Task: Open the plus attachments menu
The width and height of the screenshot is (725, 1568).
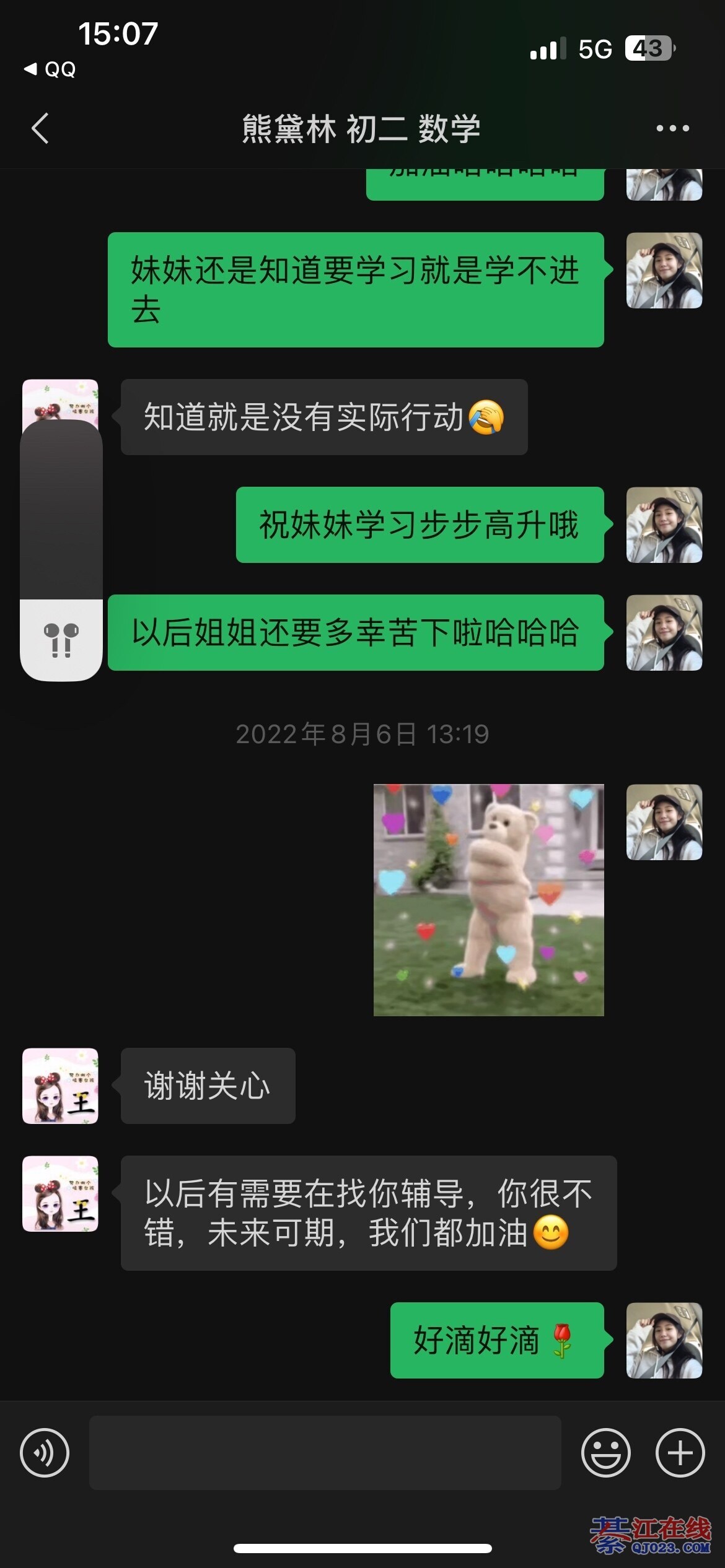Action: (680, 1453)
